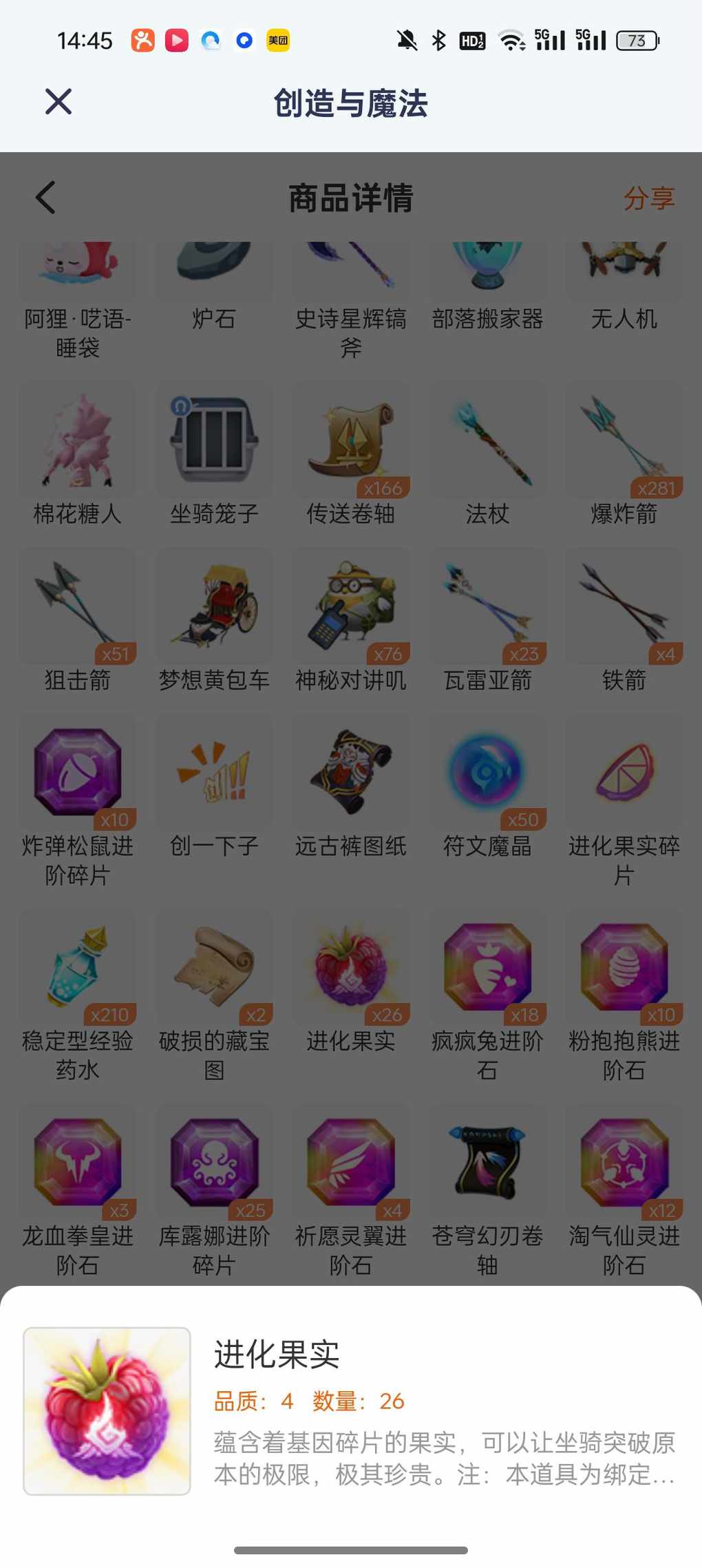Select the 坐骑笼子 item
The width and height of the screenshot is (702, 1568).
click(214, 457)
